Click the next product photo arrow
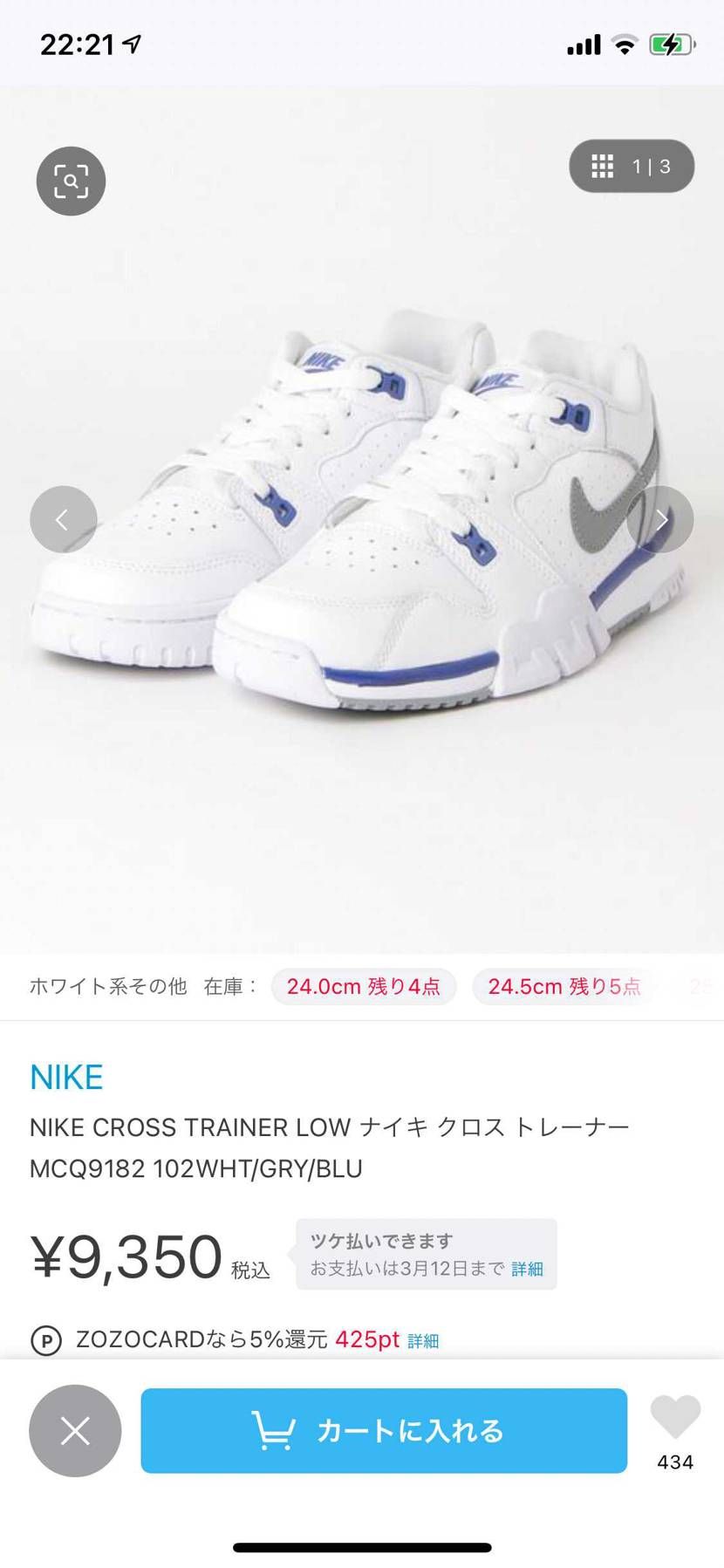Viewport: 724px width, 1568px height. tap(660, 519)
